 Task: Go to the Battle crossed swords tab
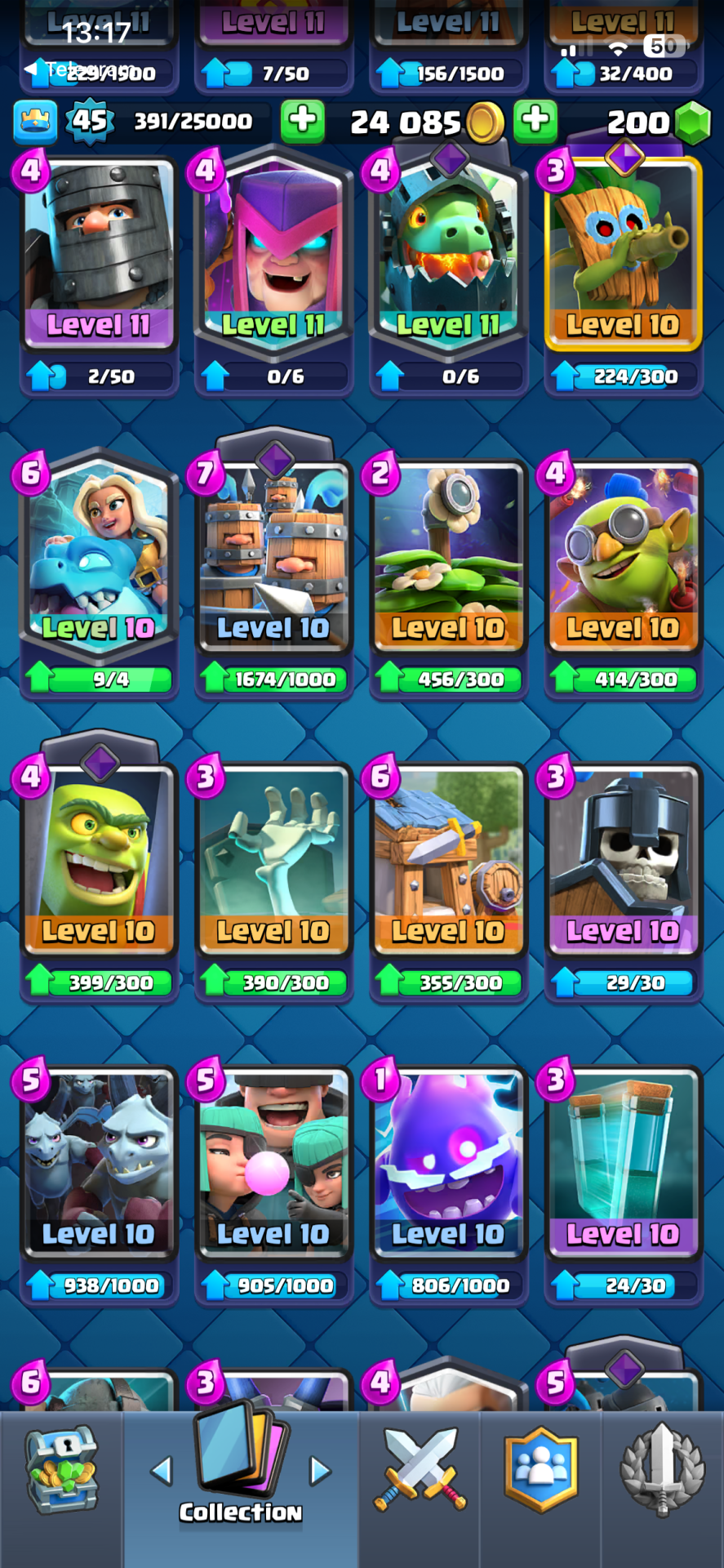pyautogui.click(x=420, y=1470)
